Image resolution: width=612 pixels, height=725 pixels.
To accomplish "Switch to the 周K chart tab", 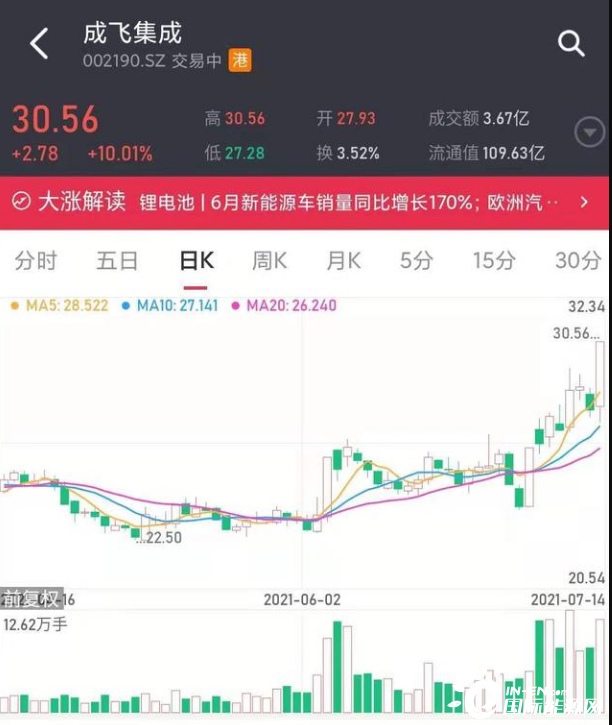I will pyautogui.click(x=270, y=261).
